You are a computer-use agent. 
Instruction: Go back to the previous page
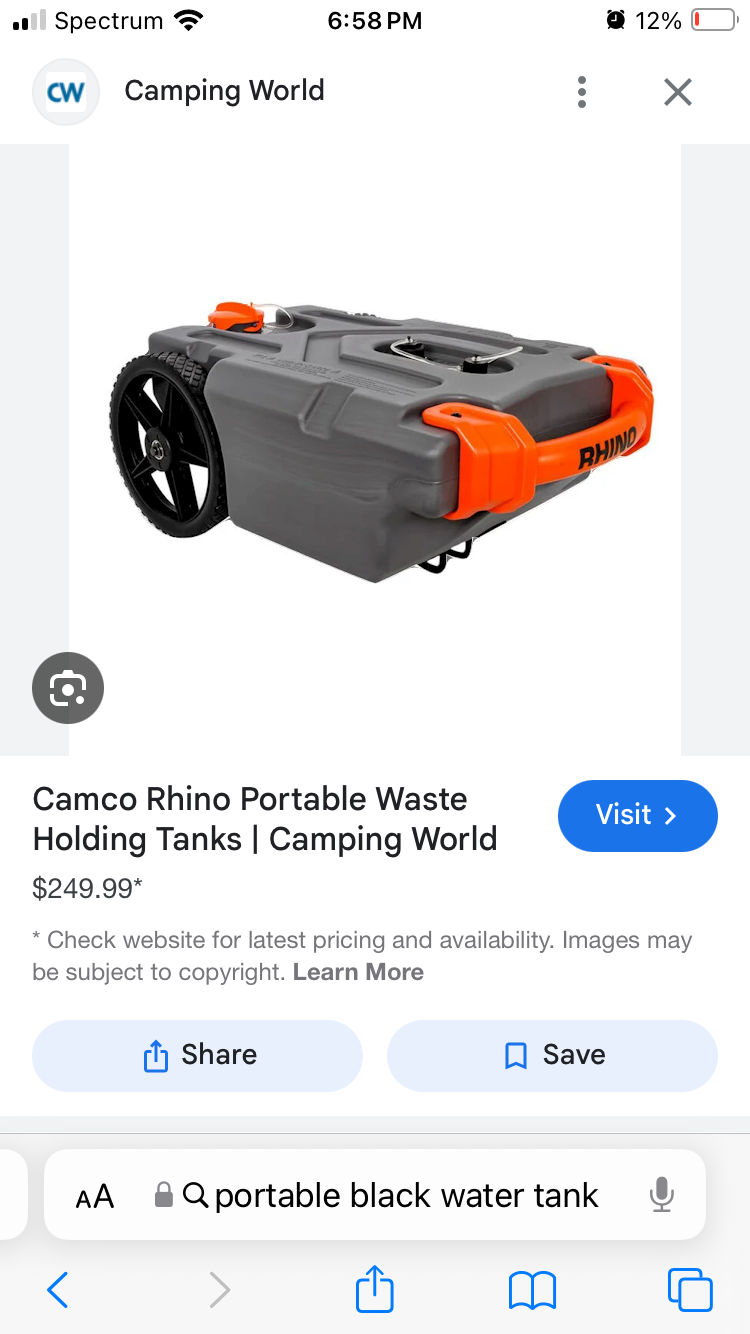click(x=58, y=1290)
